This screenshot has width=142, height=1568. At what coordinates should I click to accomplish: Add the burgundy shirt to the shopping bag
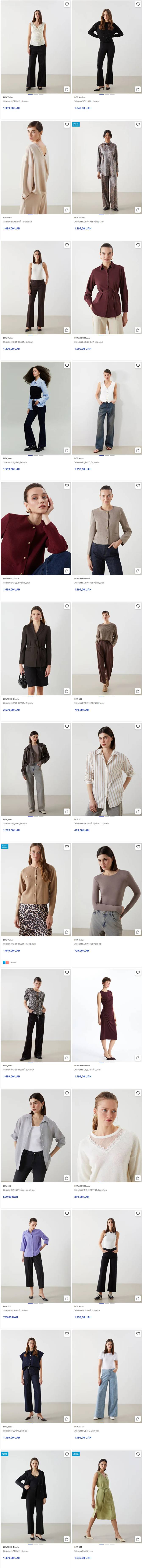coord(138,330)
